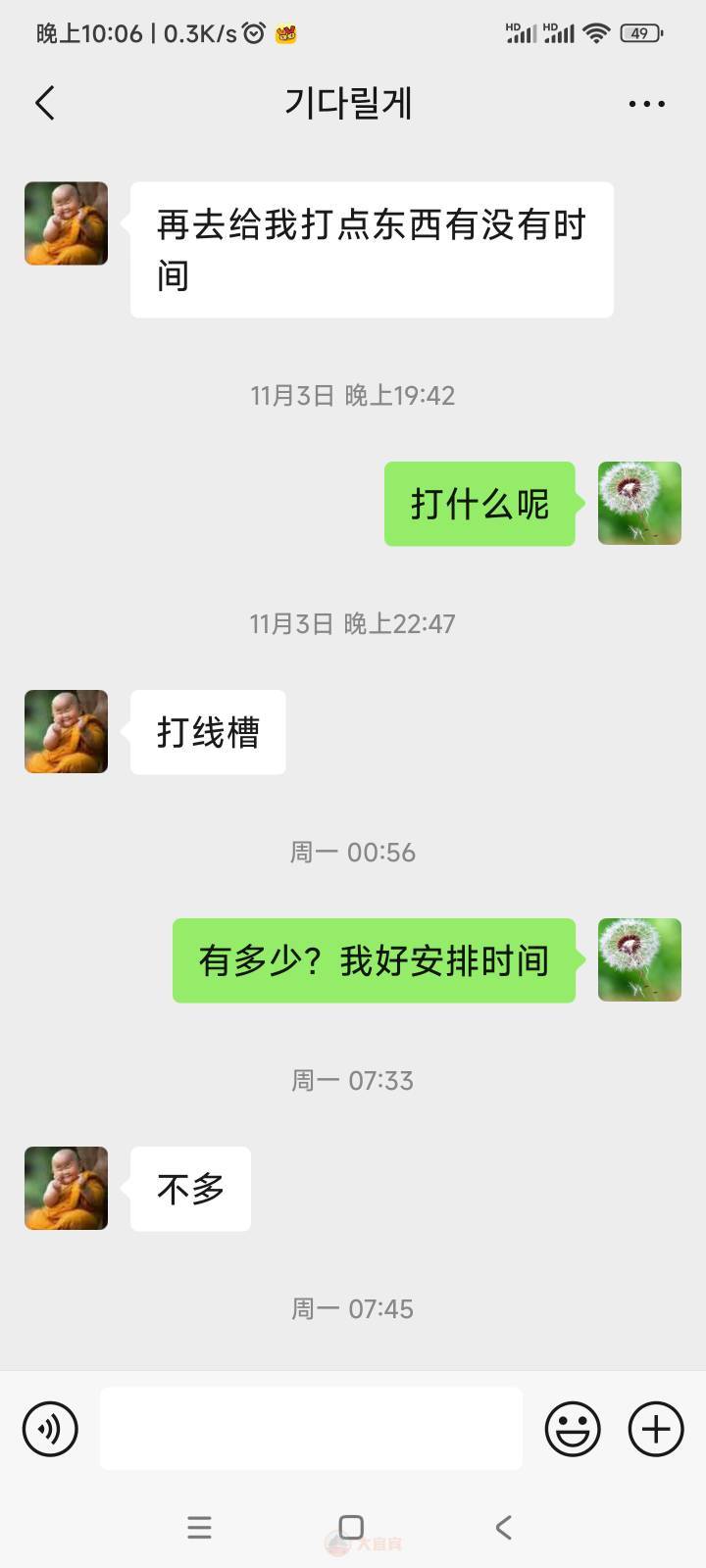Screen dimensions: 706x1568
Task: Open the plus attachment menu
Action: [x=655, y=1429]
